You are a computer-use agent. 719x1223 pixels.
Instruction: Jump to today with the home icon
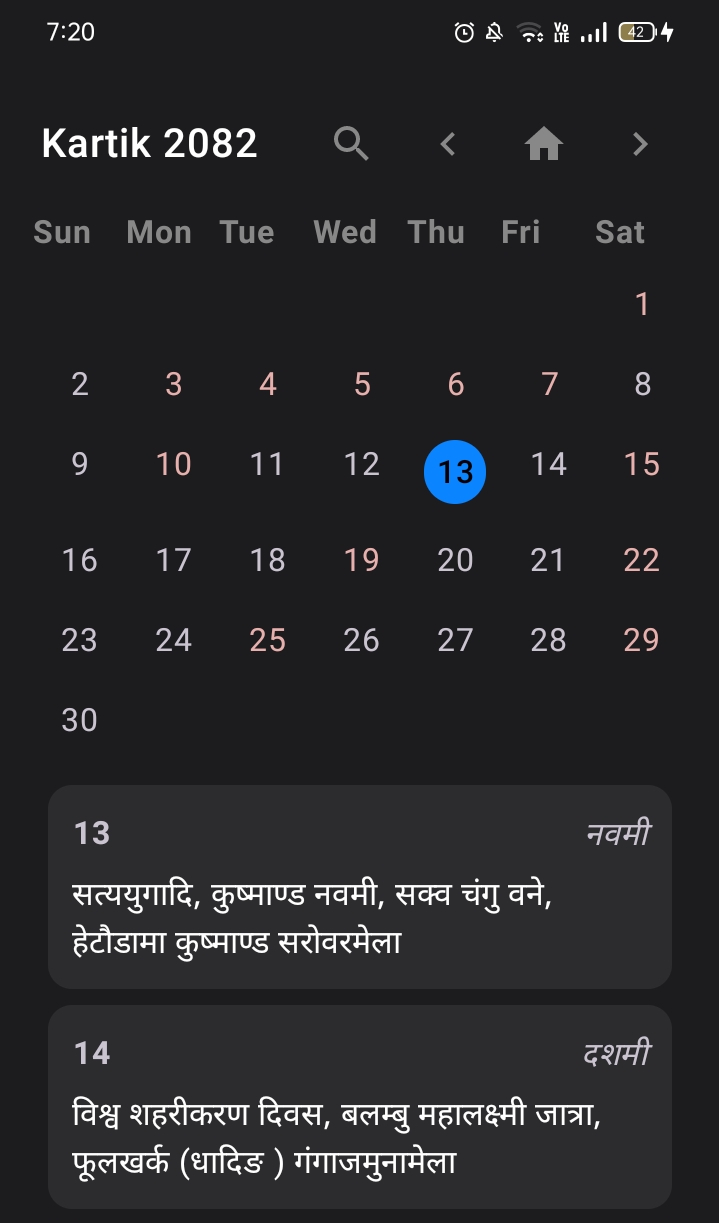tap(544, 145)
